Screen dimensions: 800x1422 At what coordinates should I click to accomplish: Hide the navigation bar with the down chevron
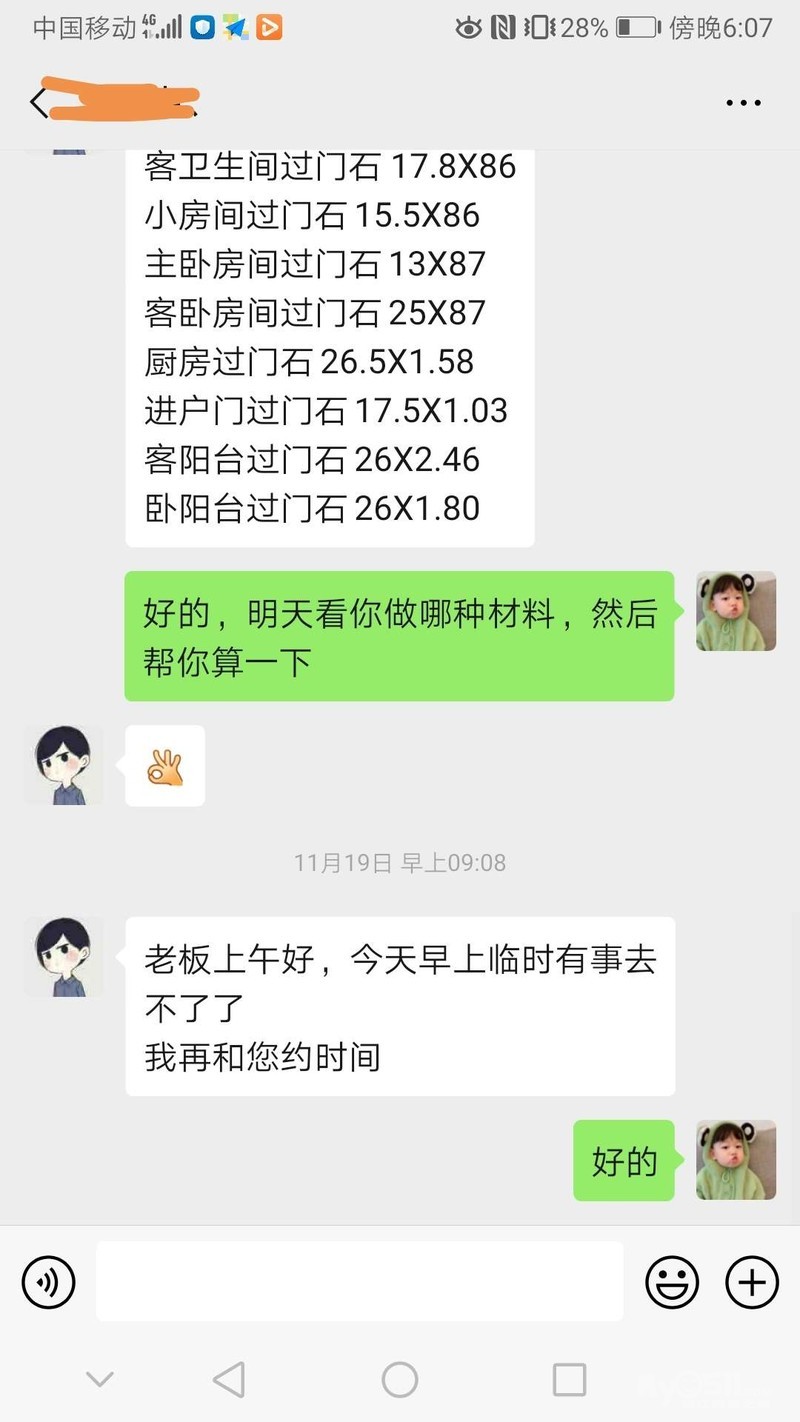(99, 1380)
